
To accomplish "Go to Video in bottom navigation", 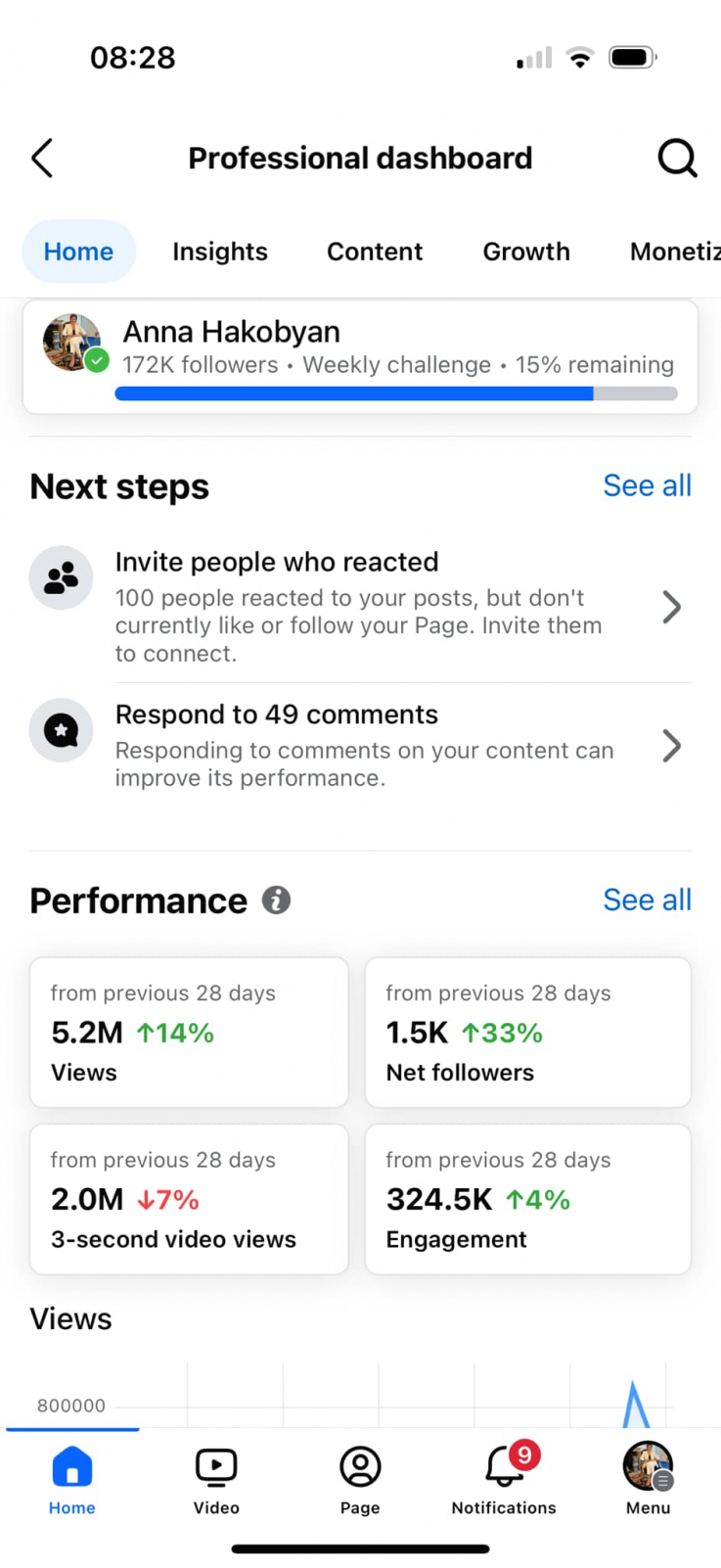I will tap(216, 1481).
